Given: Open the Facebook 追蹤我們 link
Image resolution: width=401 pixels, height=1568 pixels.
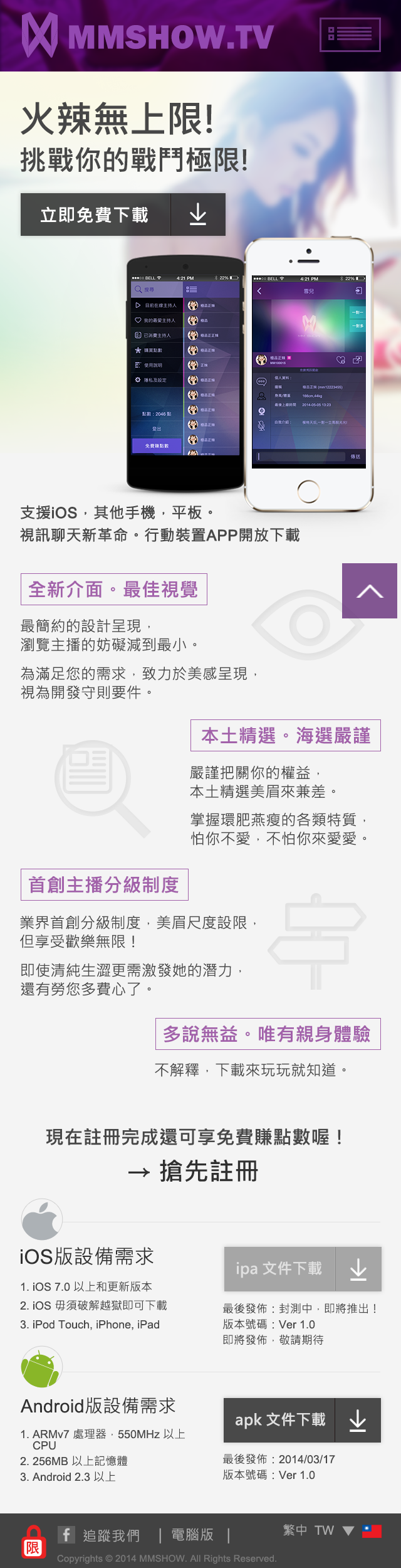Looking at the screenshot, I should (99, 1535).
